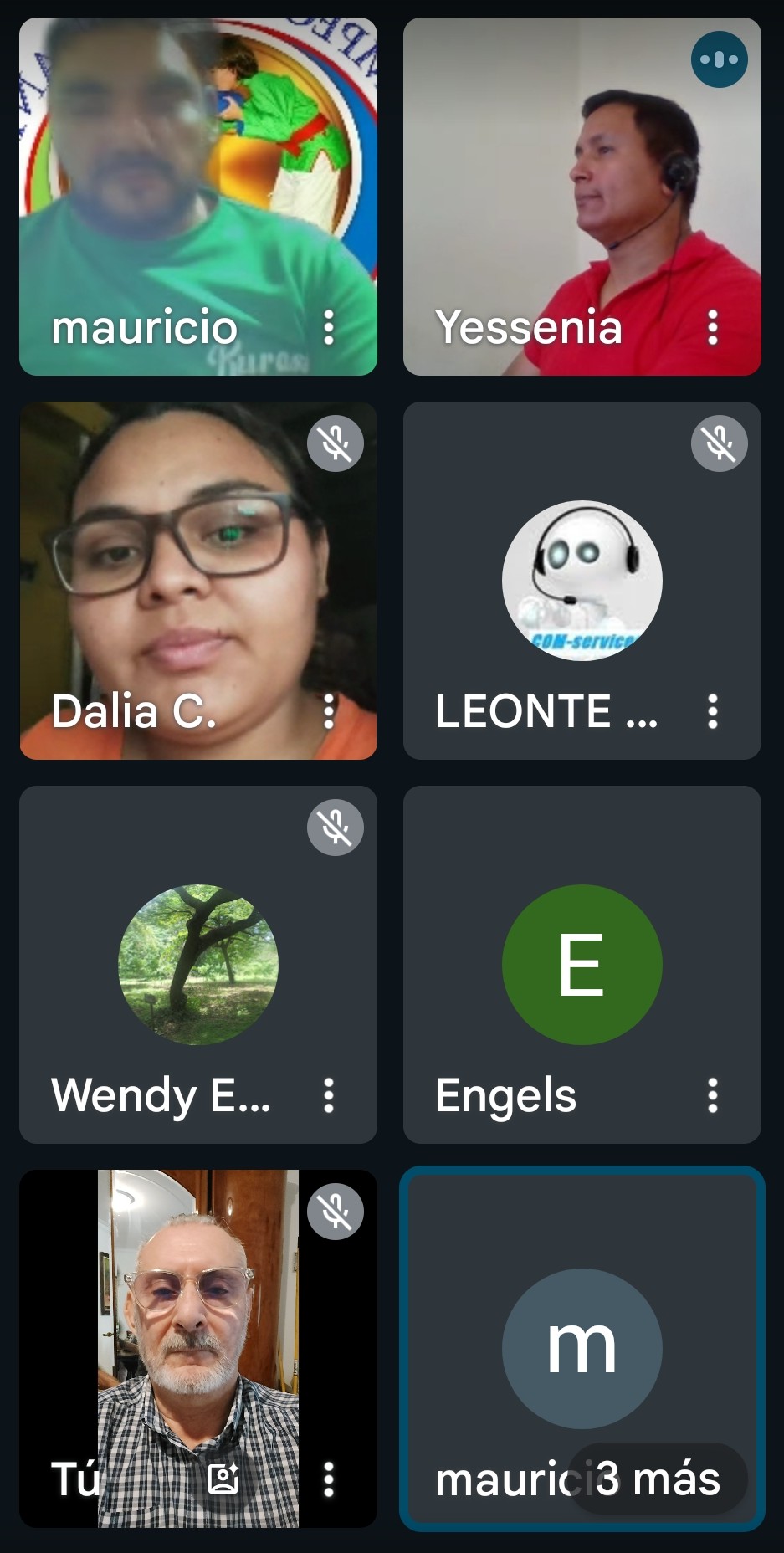Open more options for Wendy E.
This screenshot has height=1553, width=784.
coord(329,1095)
